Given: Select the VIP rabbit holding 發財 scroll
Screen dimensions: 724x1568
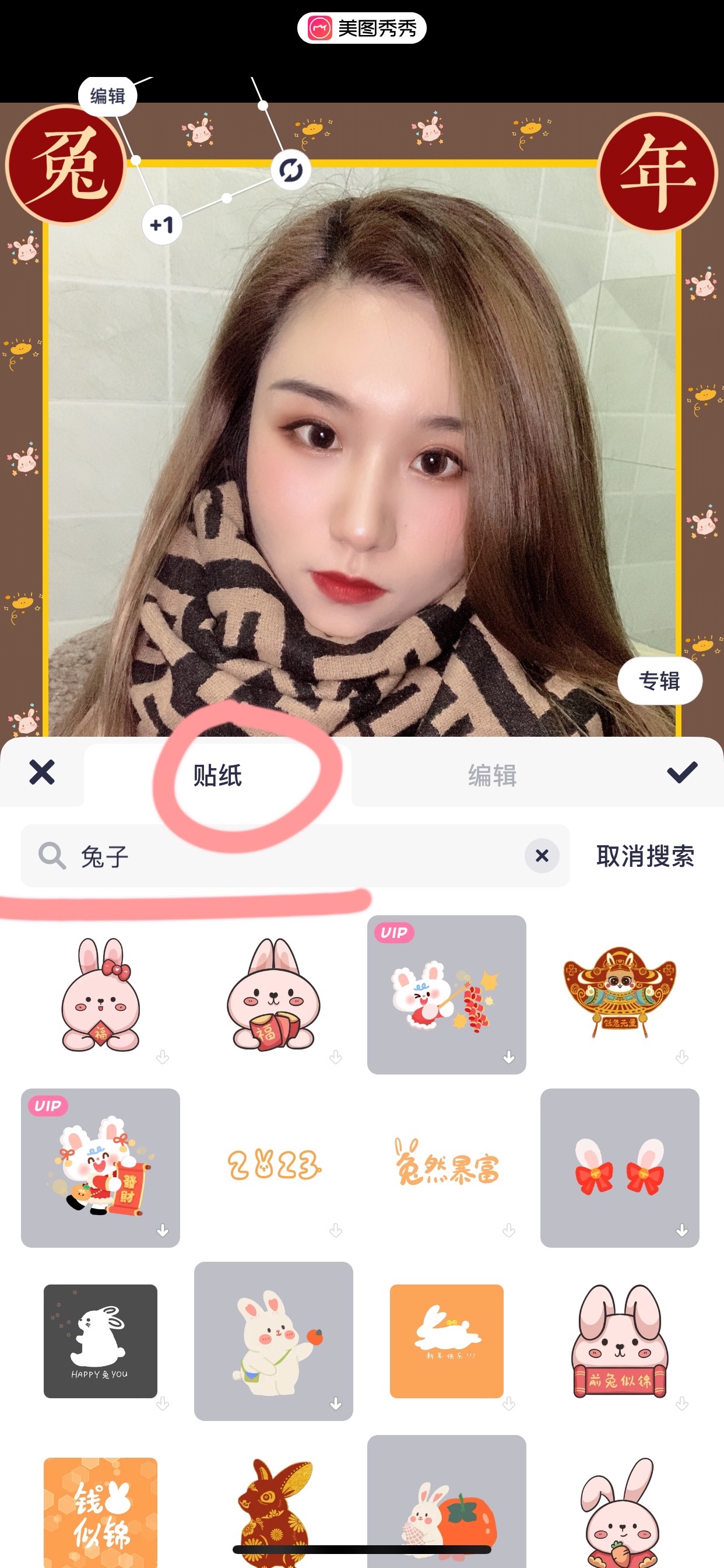Looking at the screenshot, I should [100, 1166].
